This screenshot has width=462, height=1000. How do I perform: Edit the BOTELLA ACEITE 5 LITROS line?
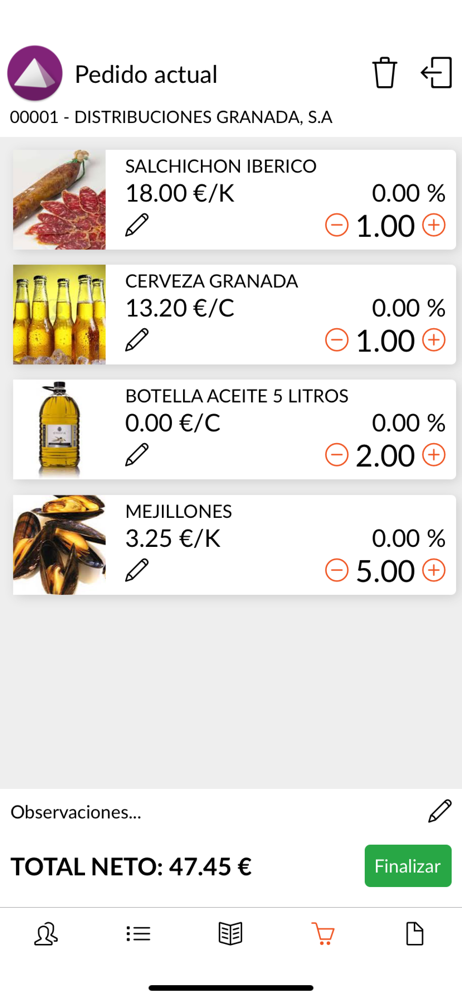pyautogui.click(x=137, y=455)
